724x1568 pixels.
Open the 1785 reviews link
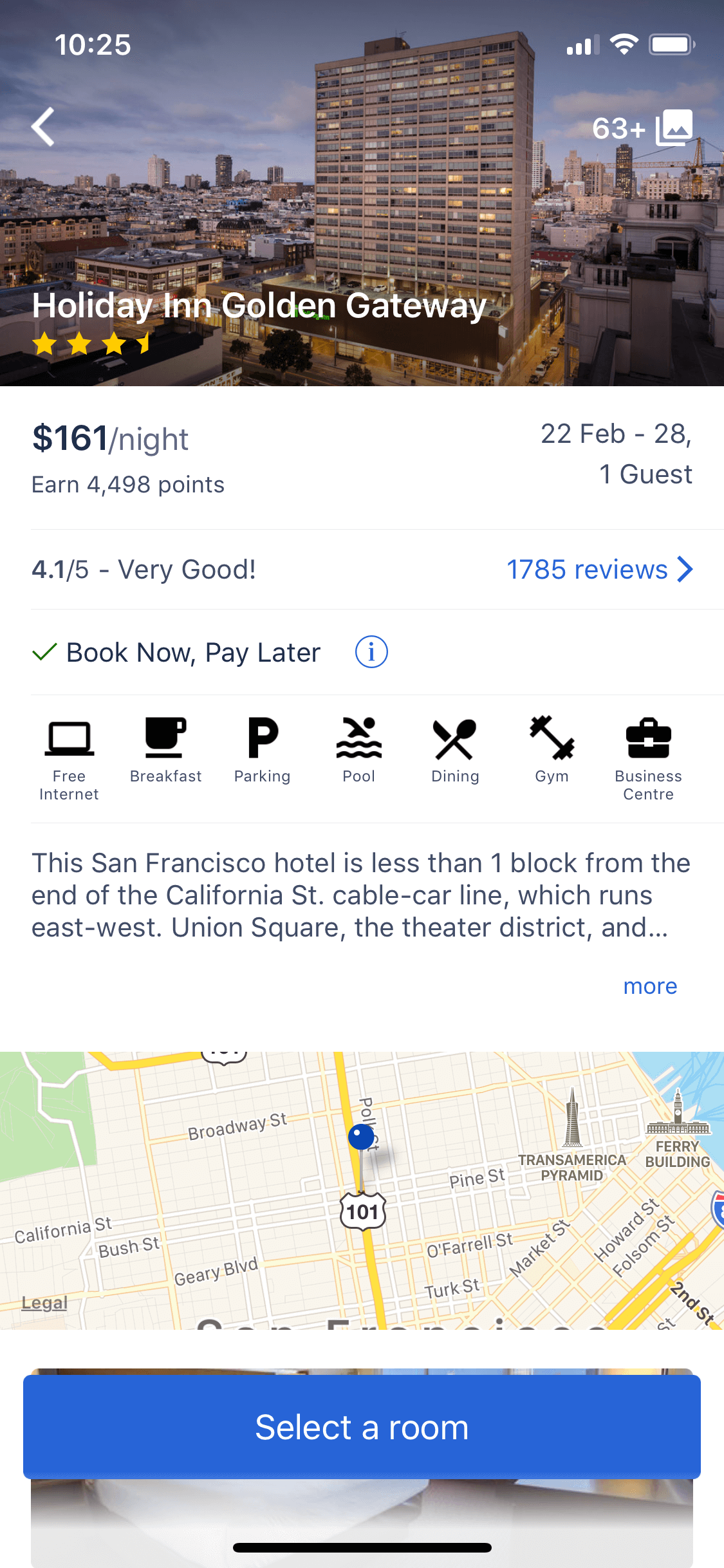pos(600,570)
